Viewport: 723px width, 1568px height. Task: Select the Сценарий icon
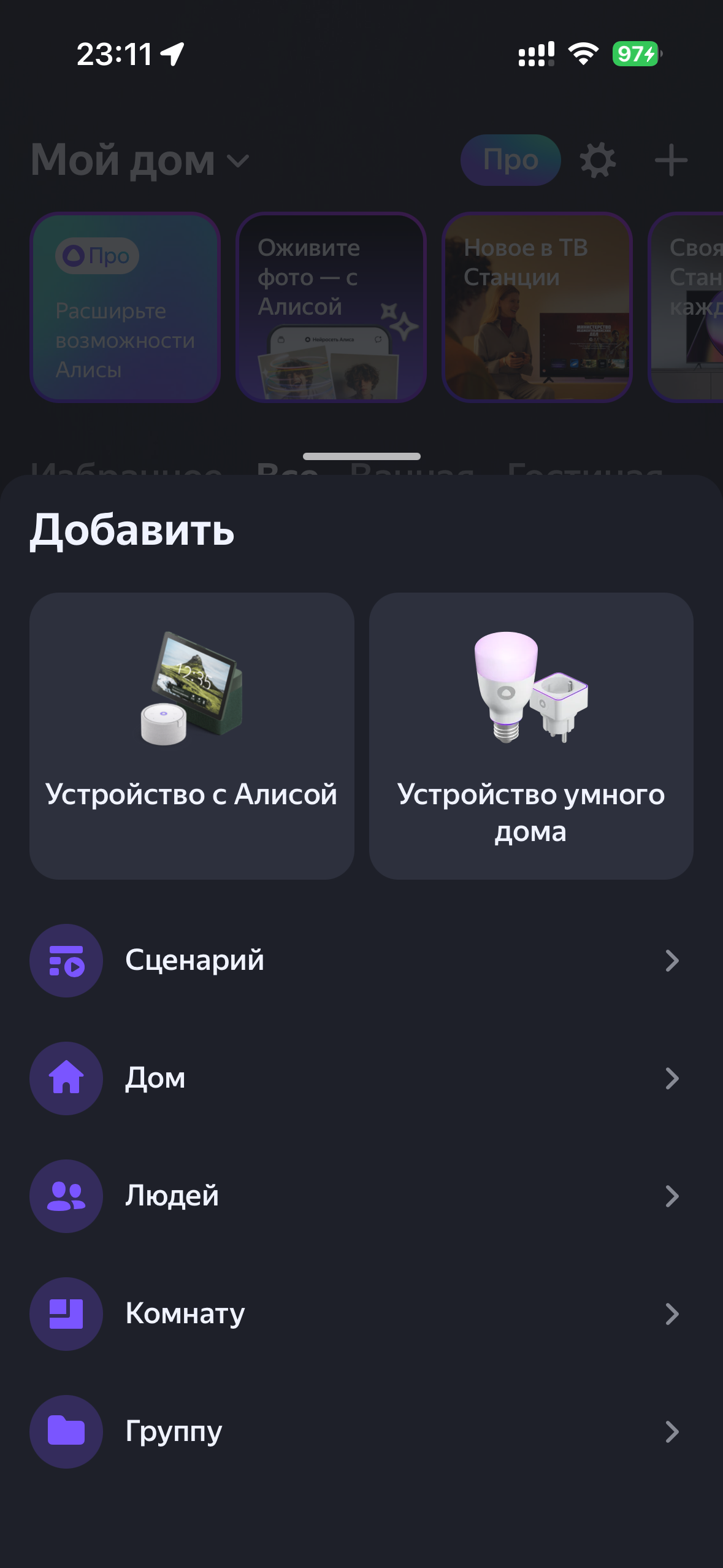coord(66,961)
